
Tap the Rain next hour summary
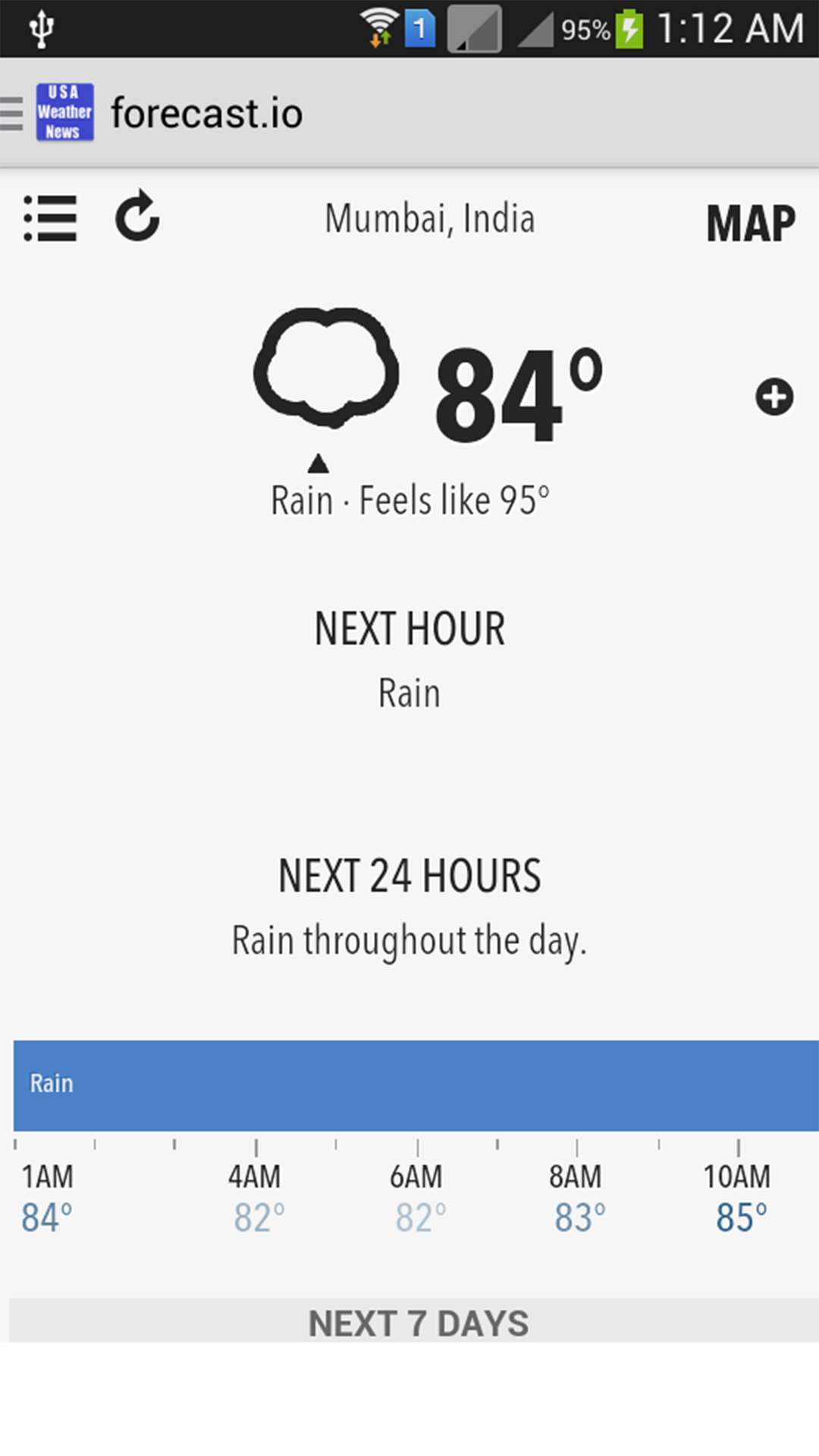pyautogui.click(x=409, y=691)
